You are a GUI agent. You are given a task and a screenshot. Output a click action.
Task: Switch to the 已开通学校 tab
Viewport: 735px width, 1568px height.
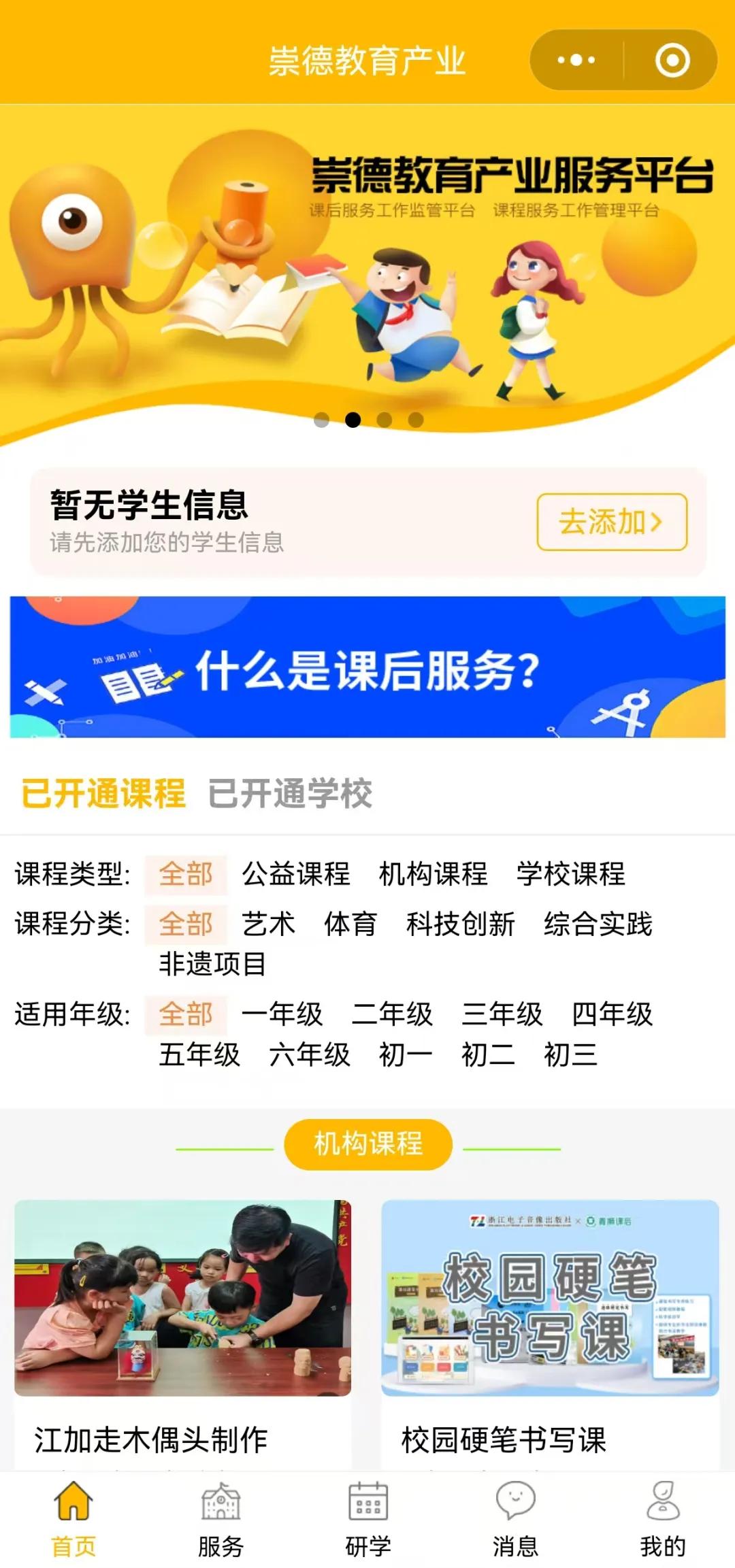click(x=291, y=793)
